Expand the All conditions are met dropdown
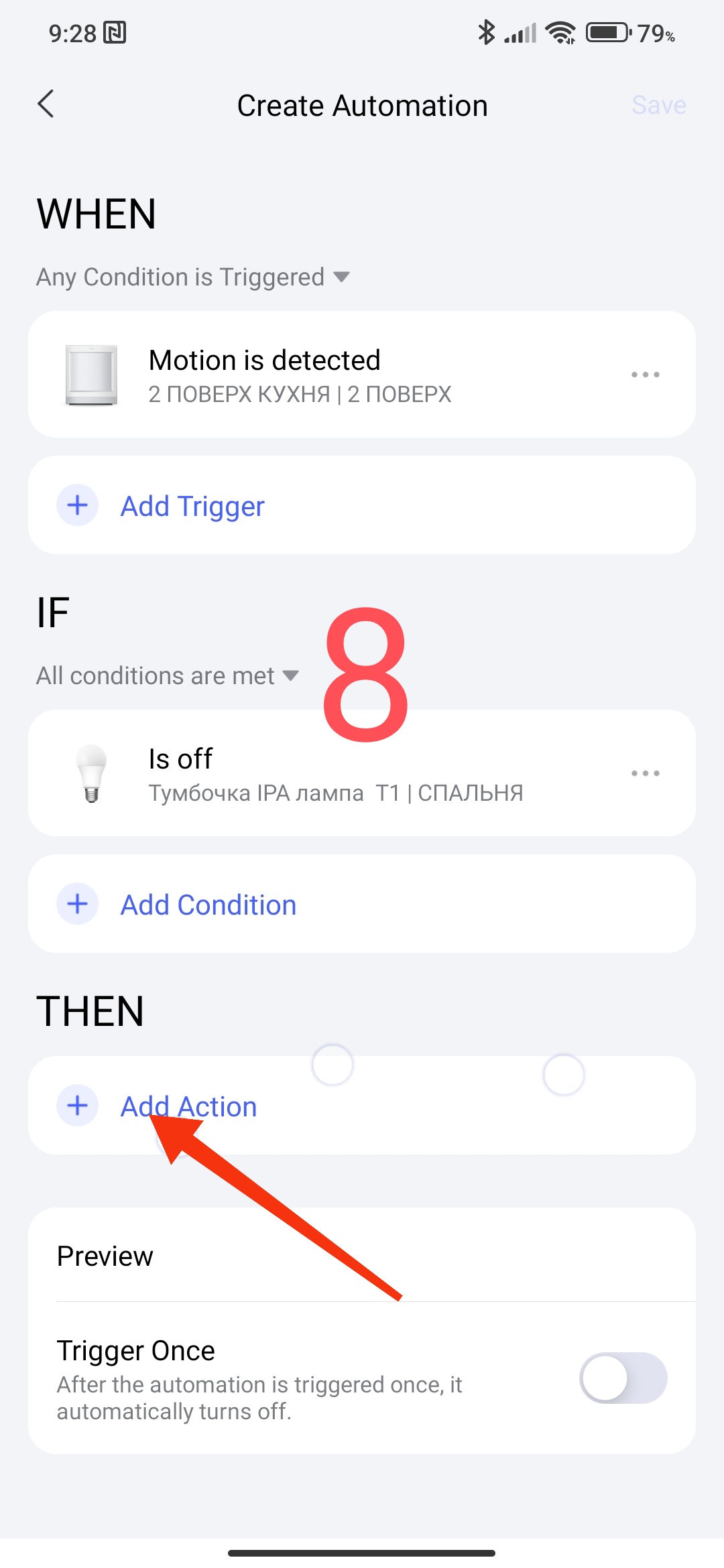Screen dimensions: 724x1568 168,675
